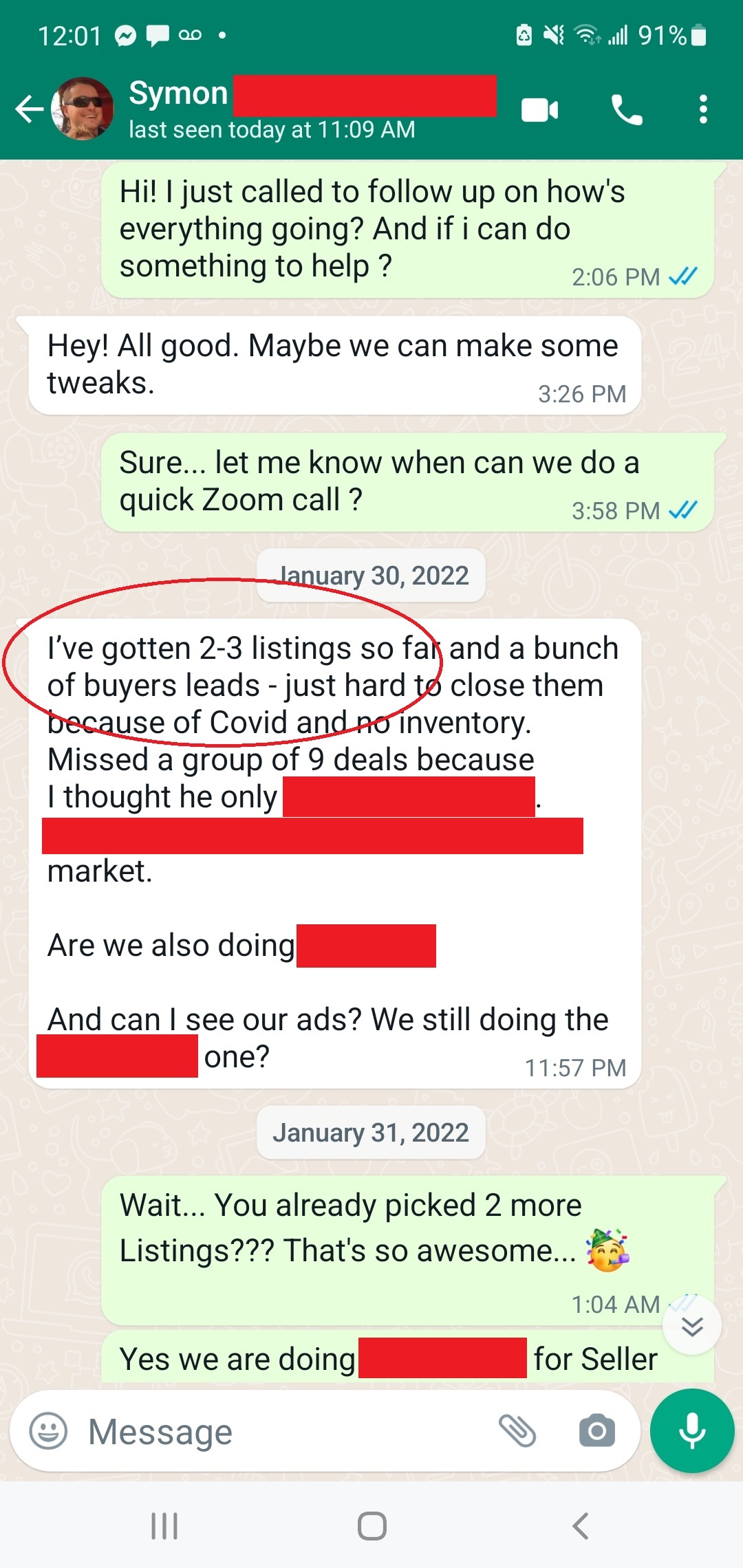The height and width of the screenshot is (1568, 743).
Task: Attach a file with the paperclip
Action: 517,1431
